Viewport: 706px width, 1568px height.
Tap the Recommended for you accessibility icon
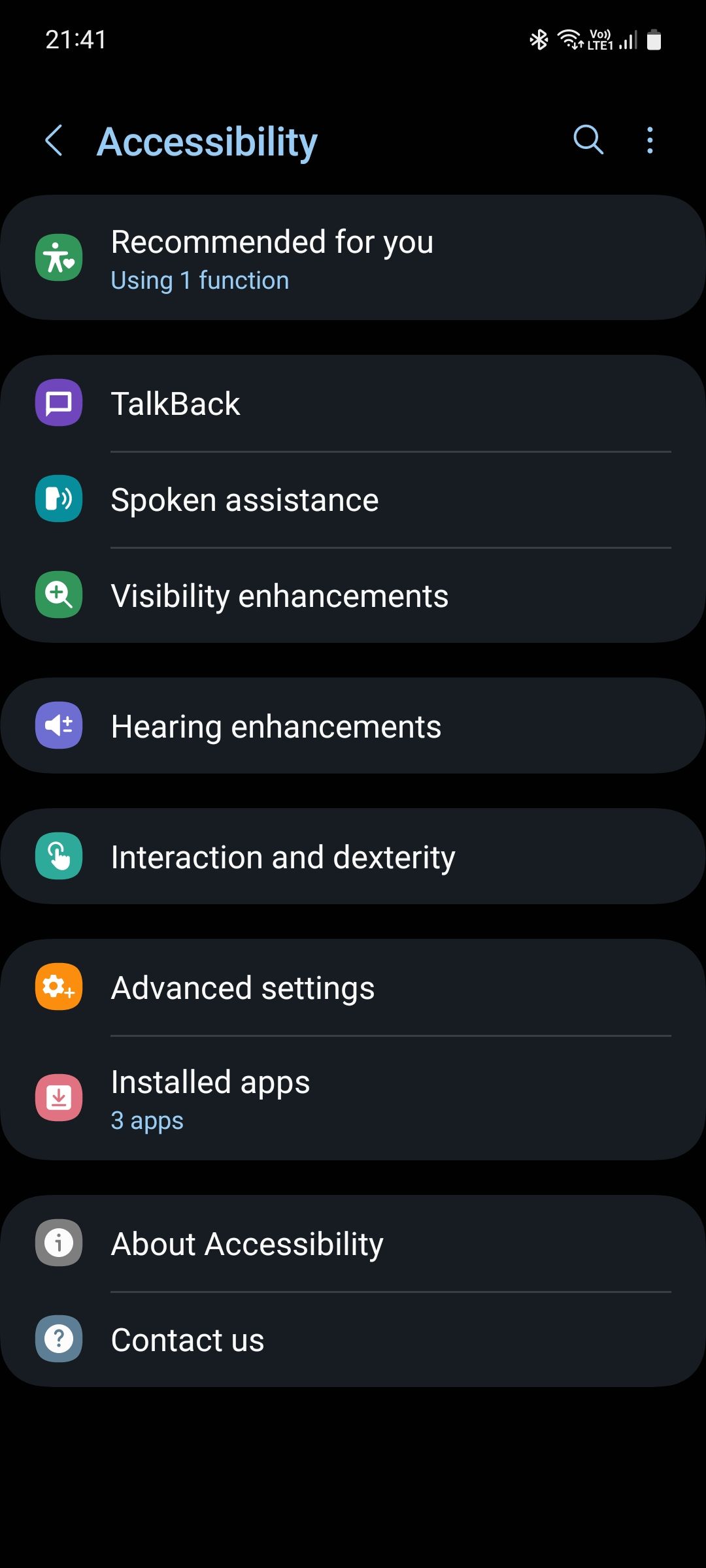pyautogui.click(x=59, y=257)
